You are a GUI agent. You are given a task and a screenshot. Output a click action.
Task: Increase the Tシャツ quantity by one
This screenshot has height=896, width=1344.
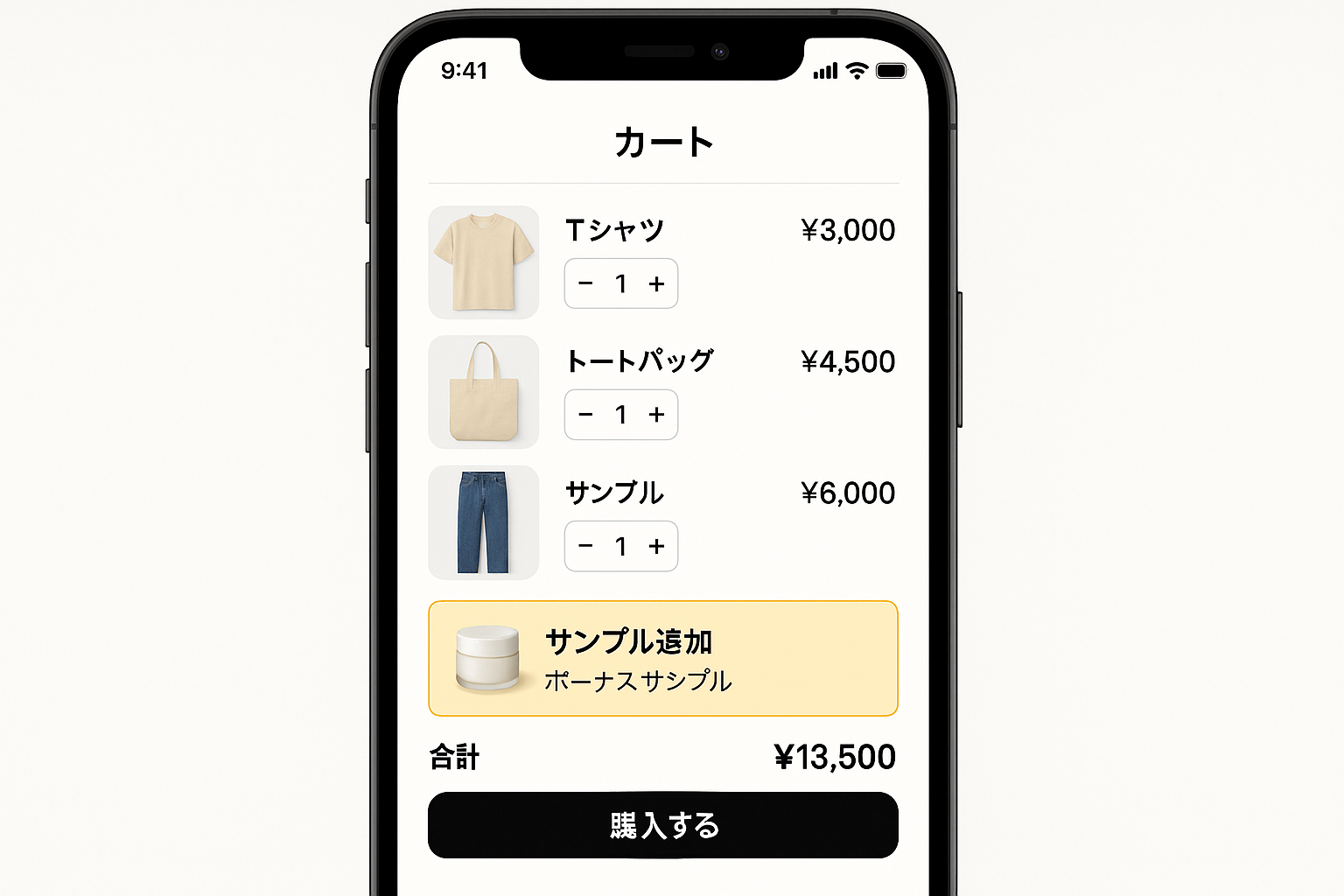[x=656, y=283]
